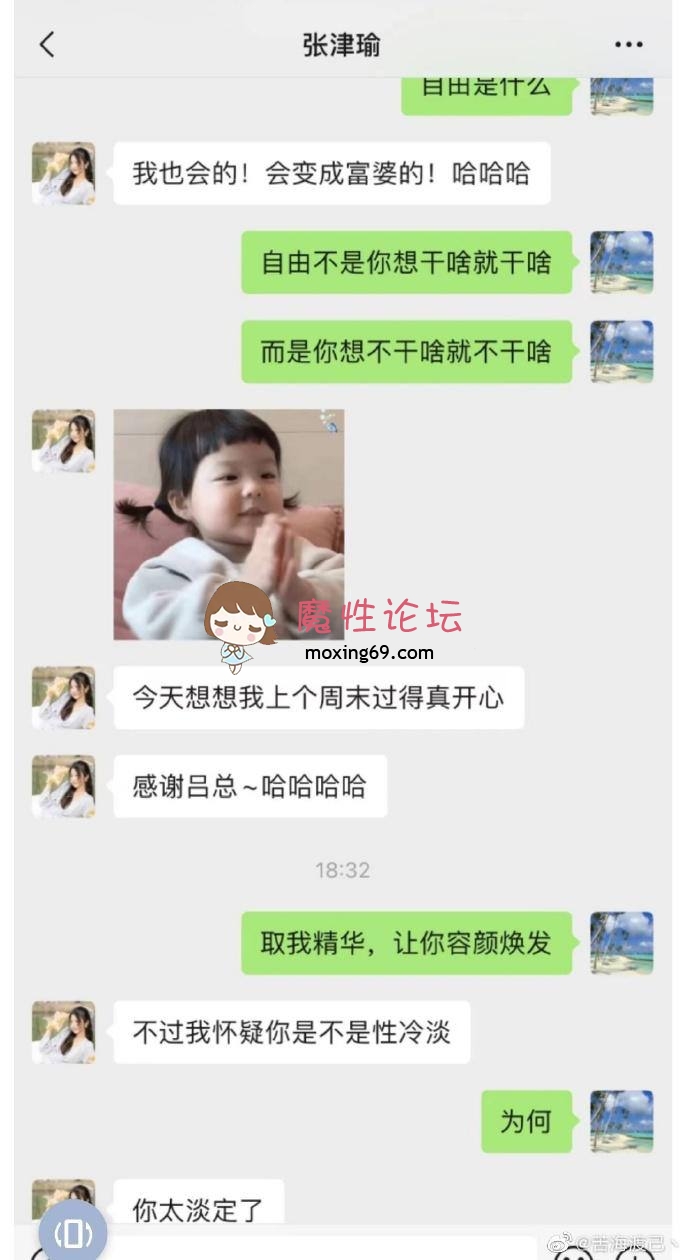Open the three-dot chat options menu

point(628,45)
